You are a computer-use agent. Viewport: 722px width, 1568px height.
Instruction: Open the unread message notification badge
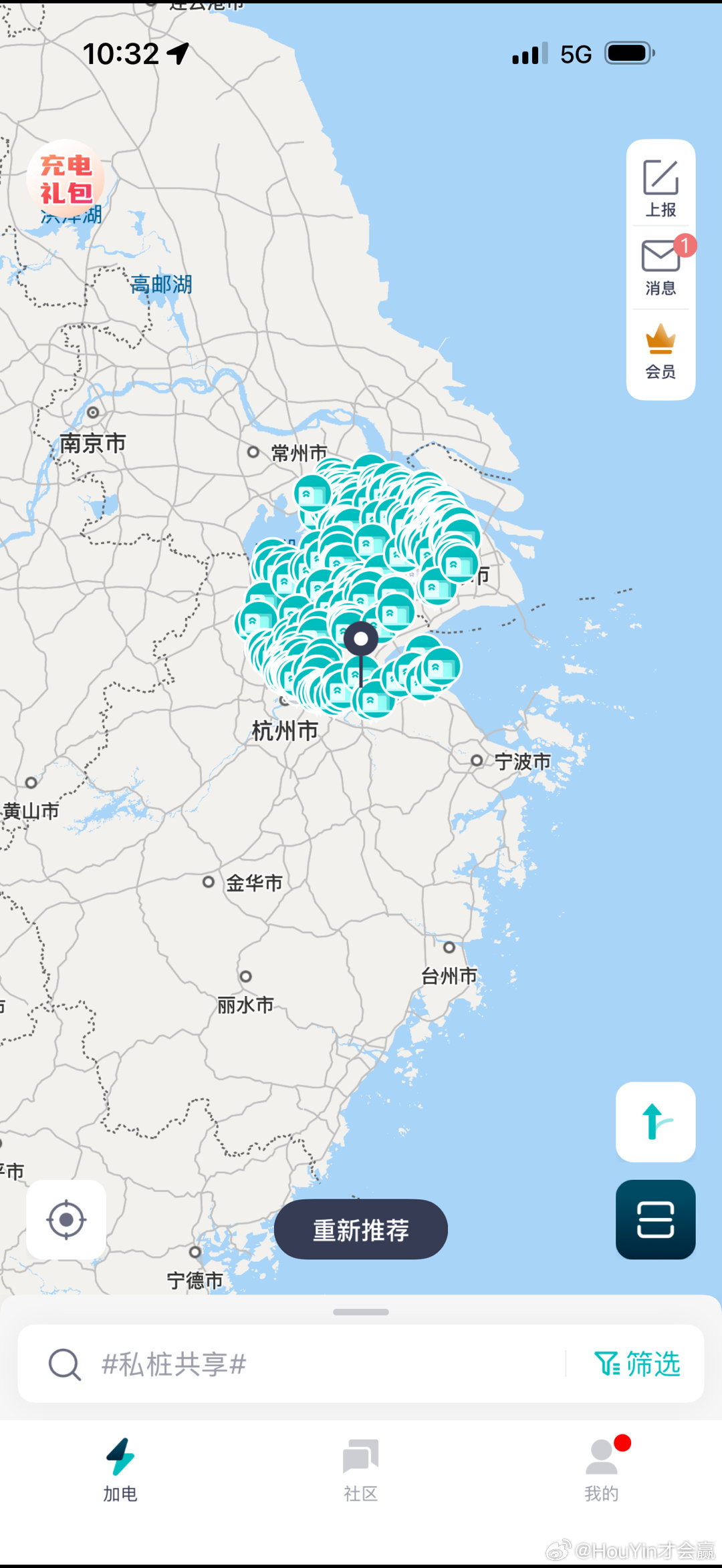pos(685,246)
